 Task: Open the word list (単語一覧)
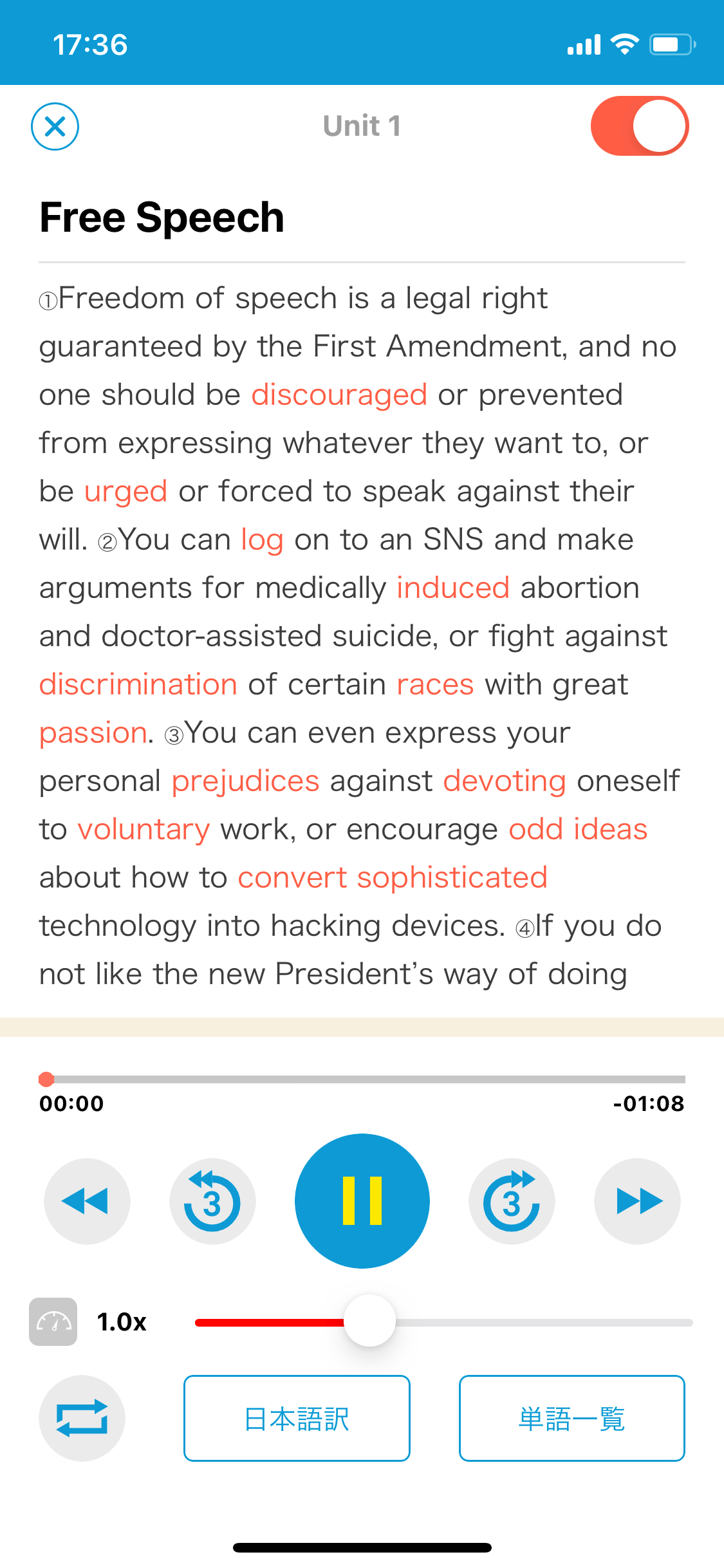[571, 1418]
